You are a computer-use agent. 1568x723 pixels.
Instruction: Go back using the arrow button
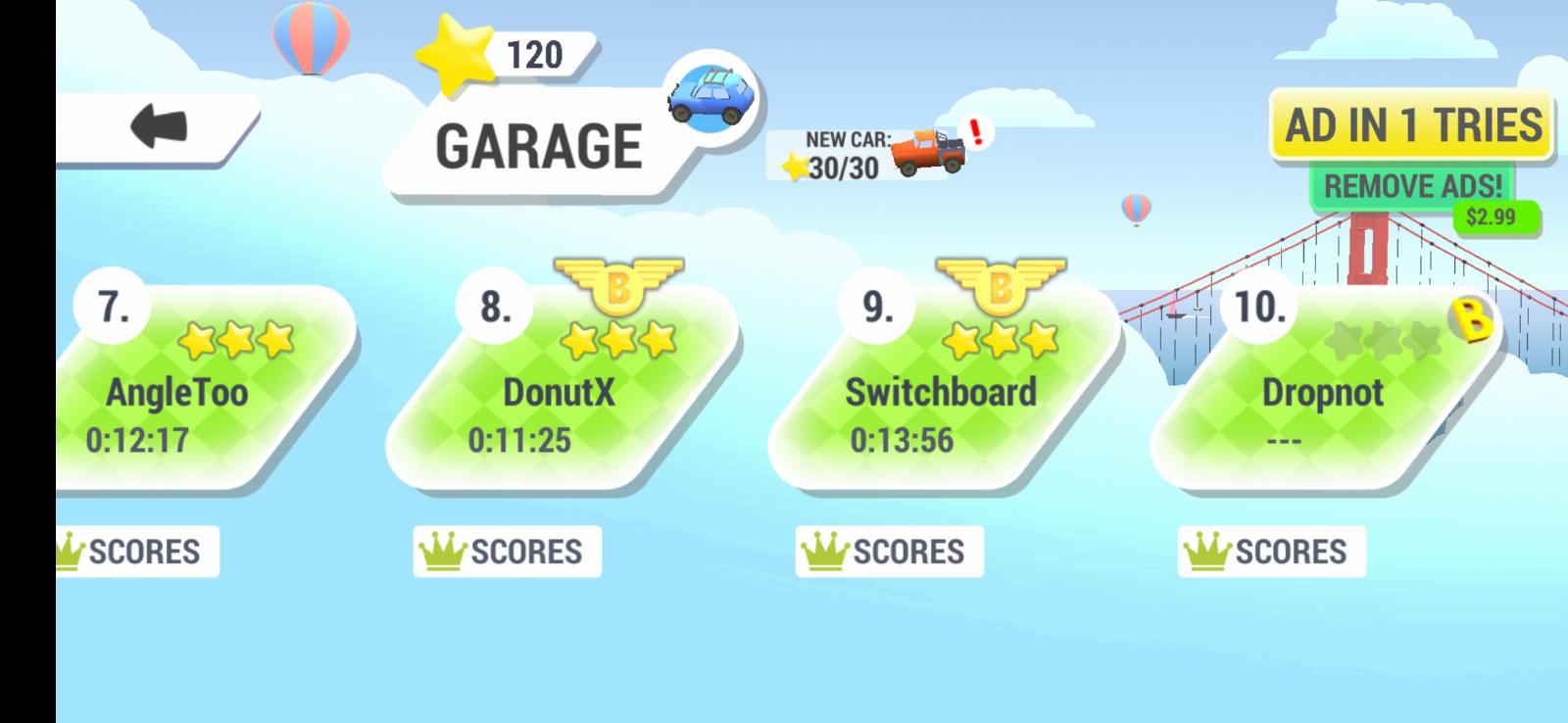point(157,127)
